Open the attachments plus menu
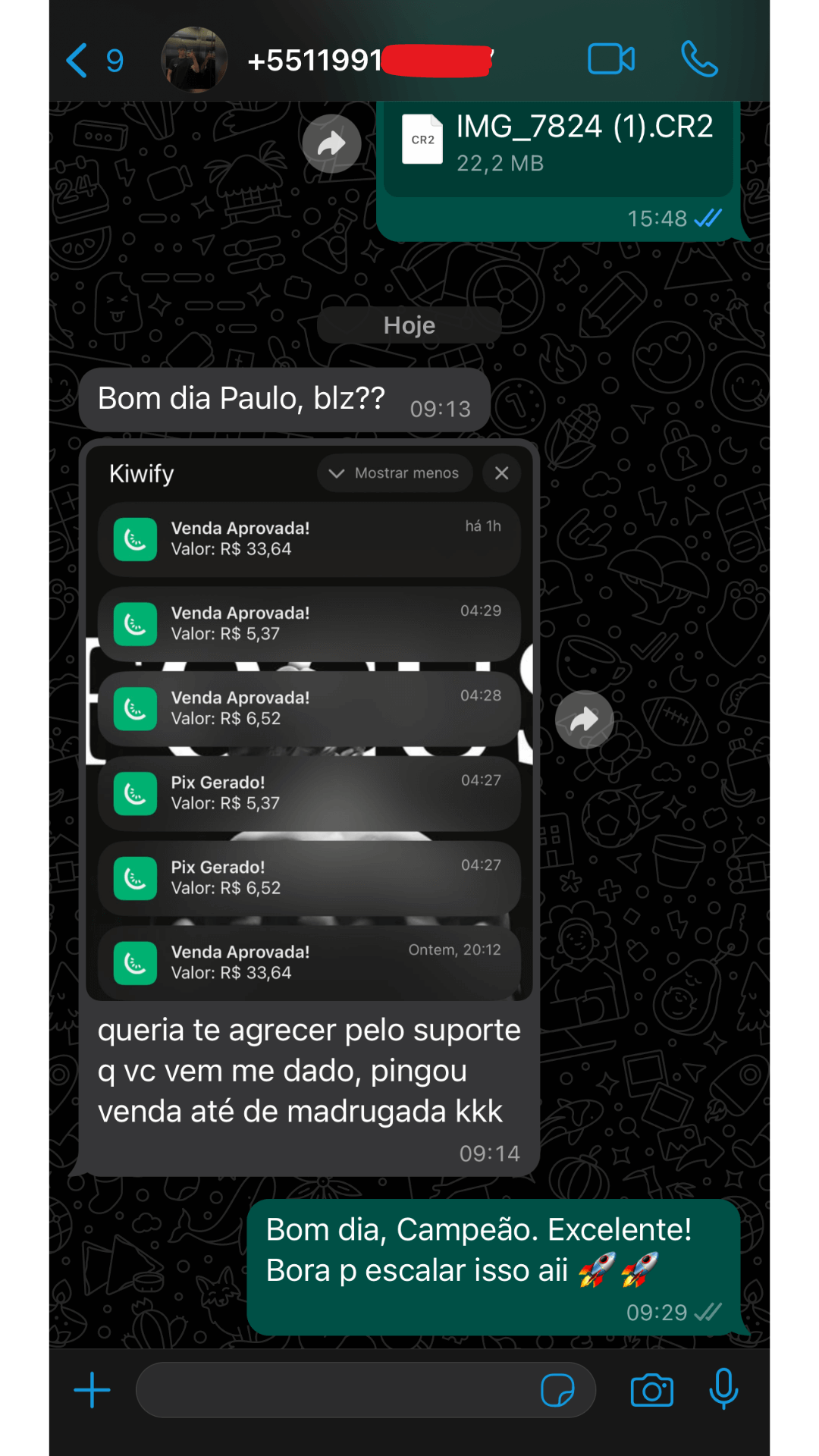The height and width of the screenshot is (1456, 819). coord(92,1390)
